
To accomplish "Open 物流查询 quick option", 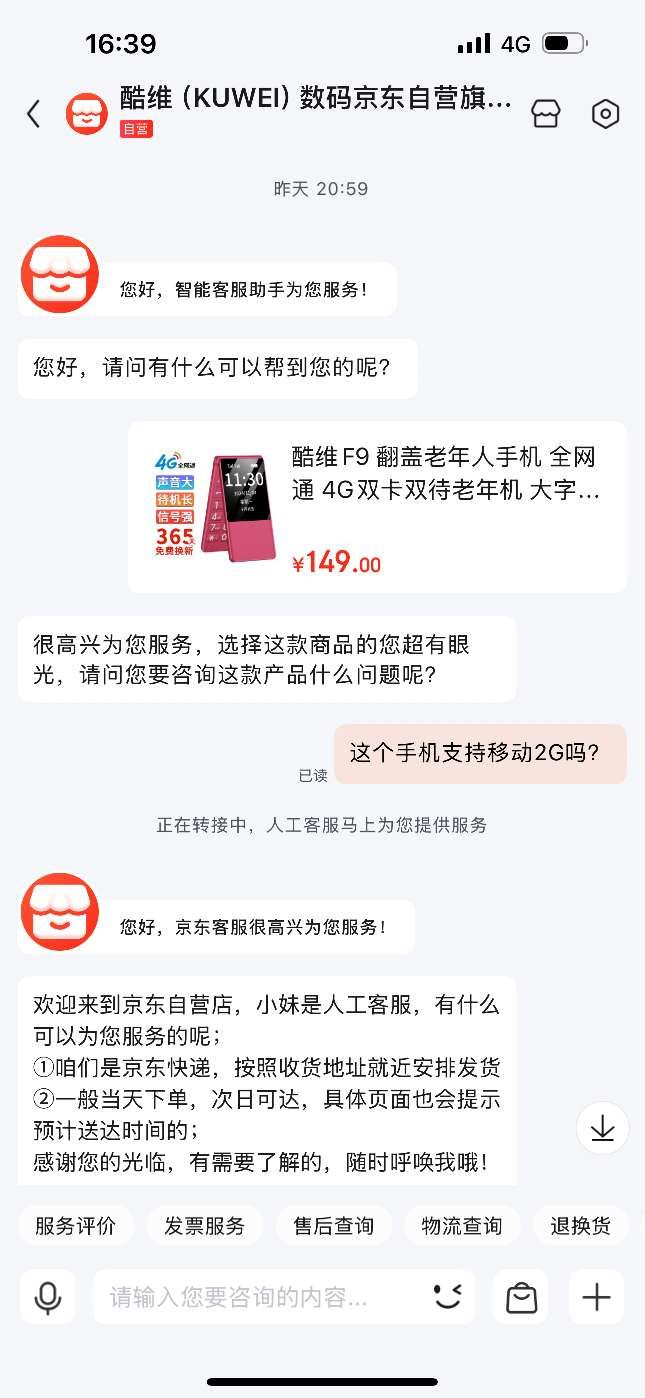I will (x=462, y=1225).
